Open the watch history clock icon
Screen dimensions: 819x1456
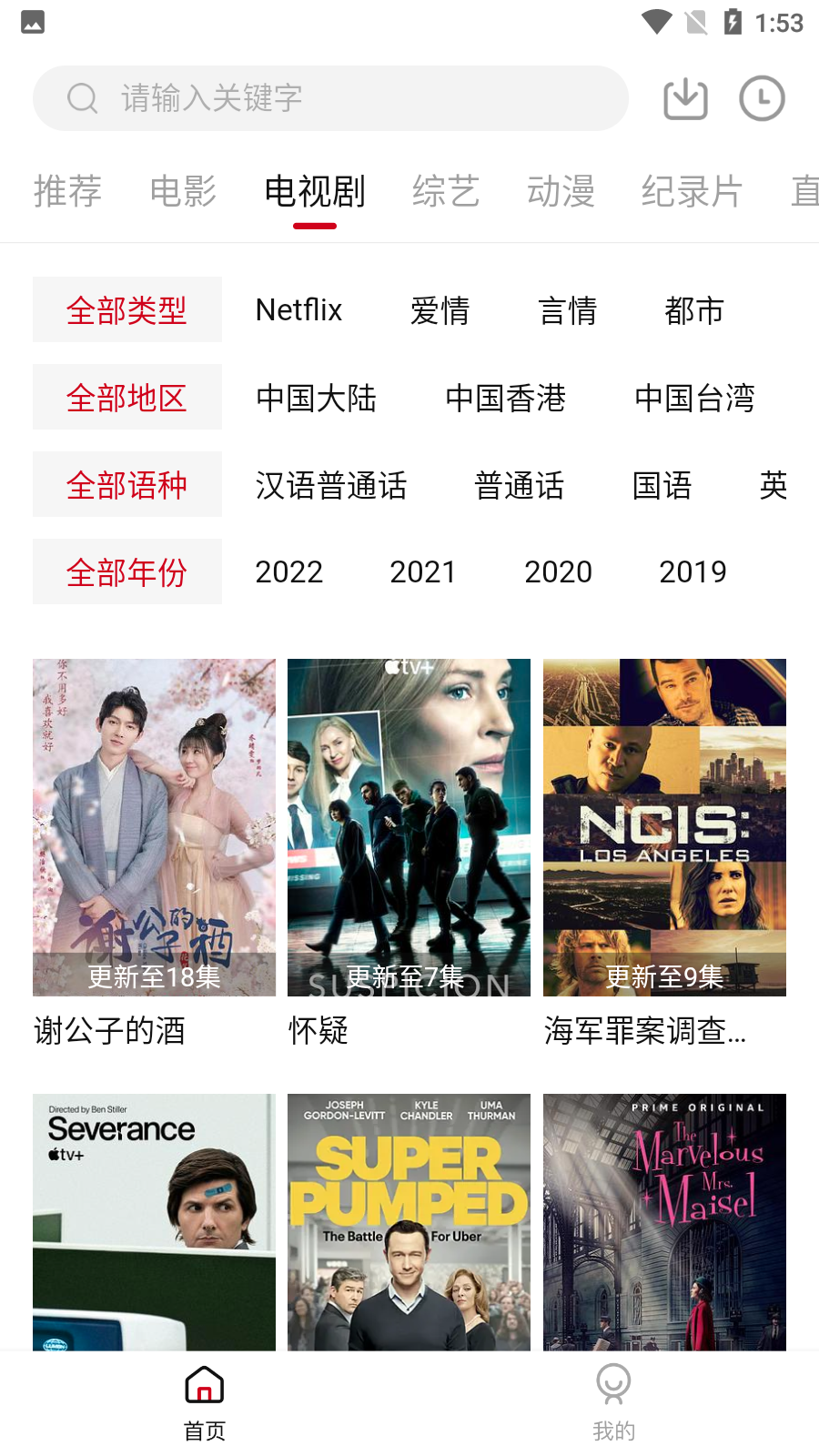click(761, 98)
